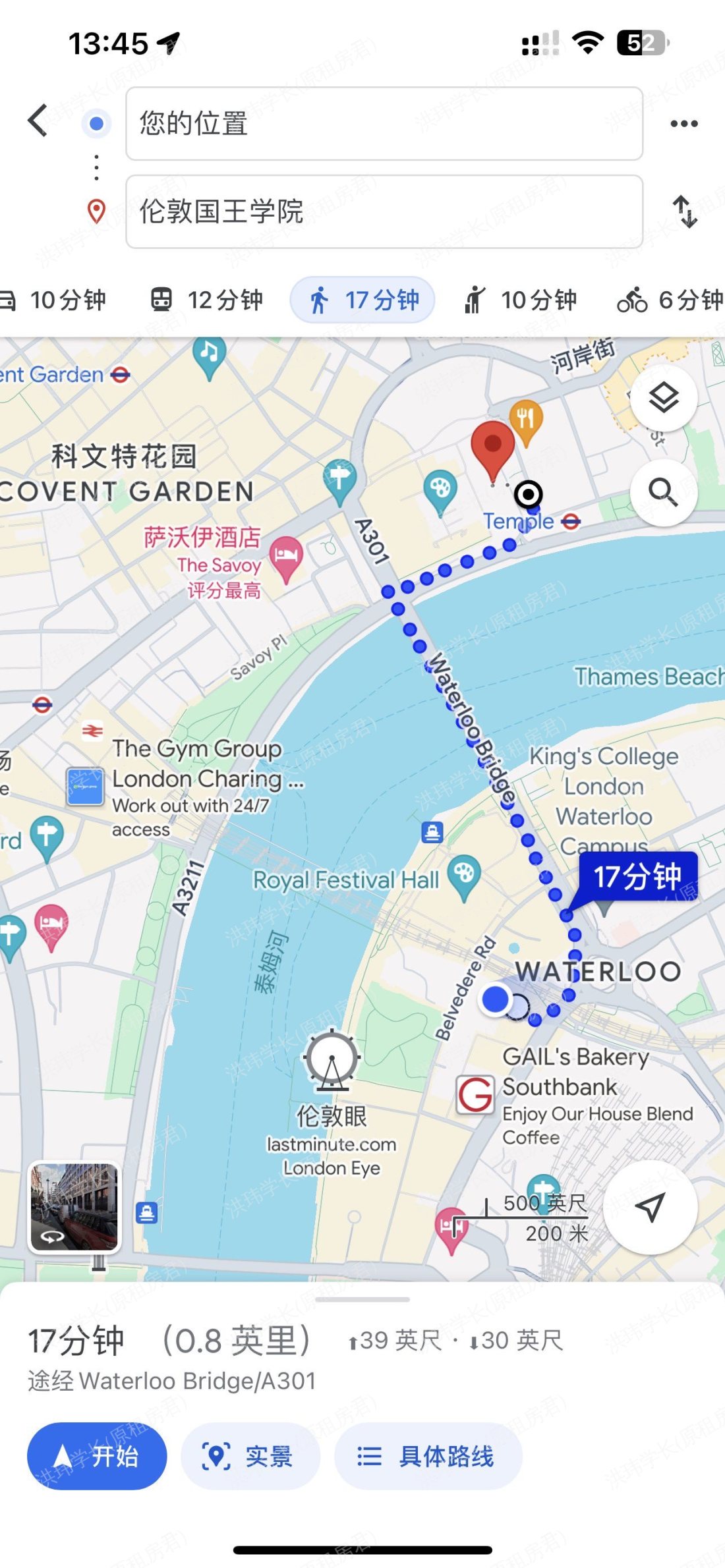Tap Royal Festival Hall map marker
The image size is (725, 1568).
(x=464, y=876)
